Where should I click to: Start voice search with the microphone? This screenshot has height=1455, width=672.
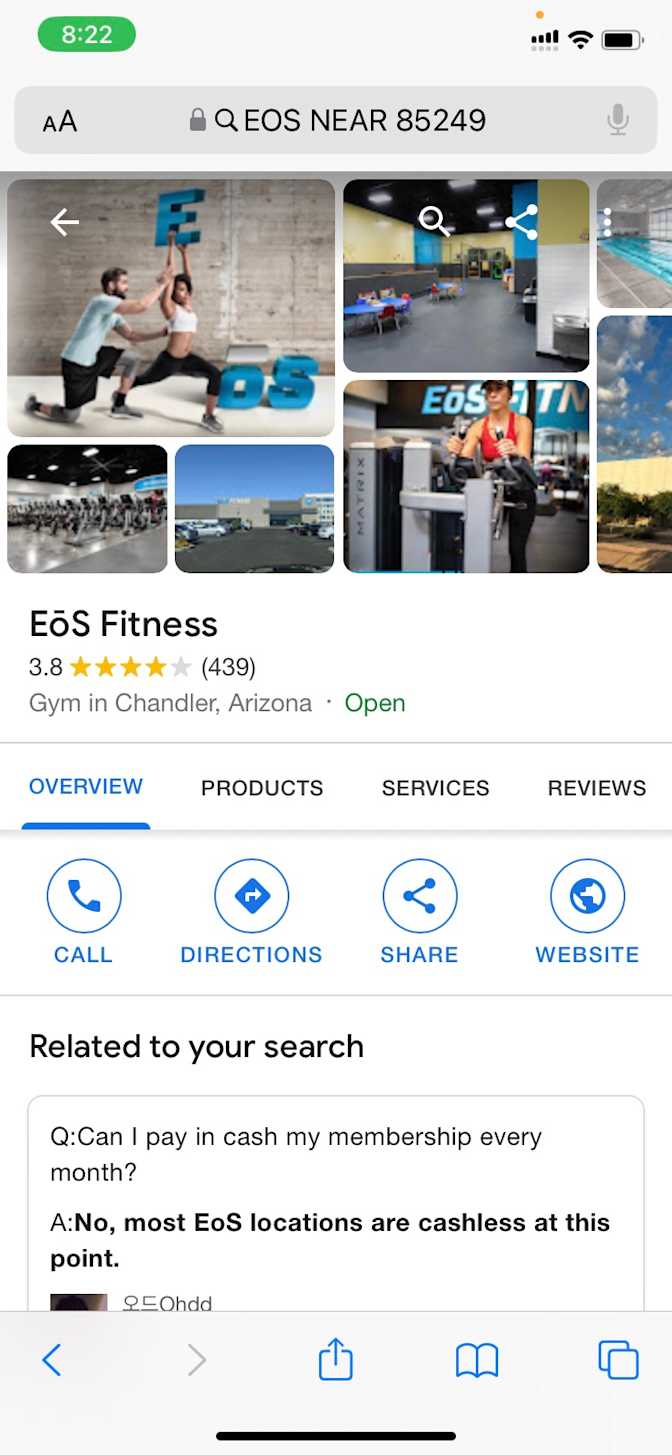point(618,121)
